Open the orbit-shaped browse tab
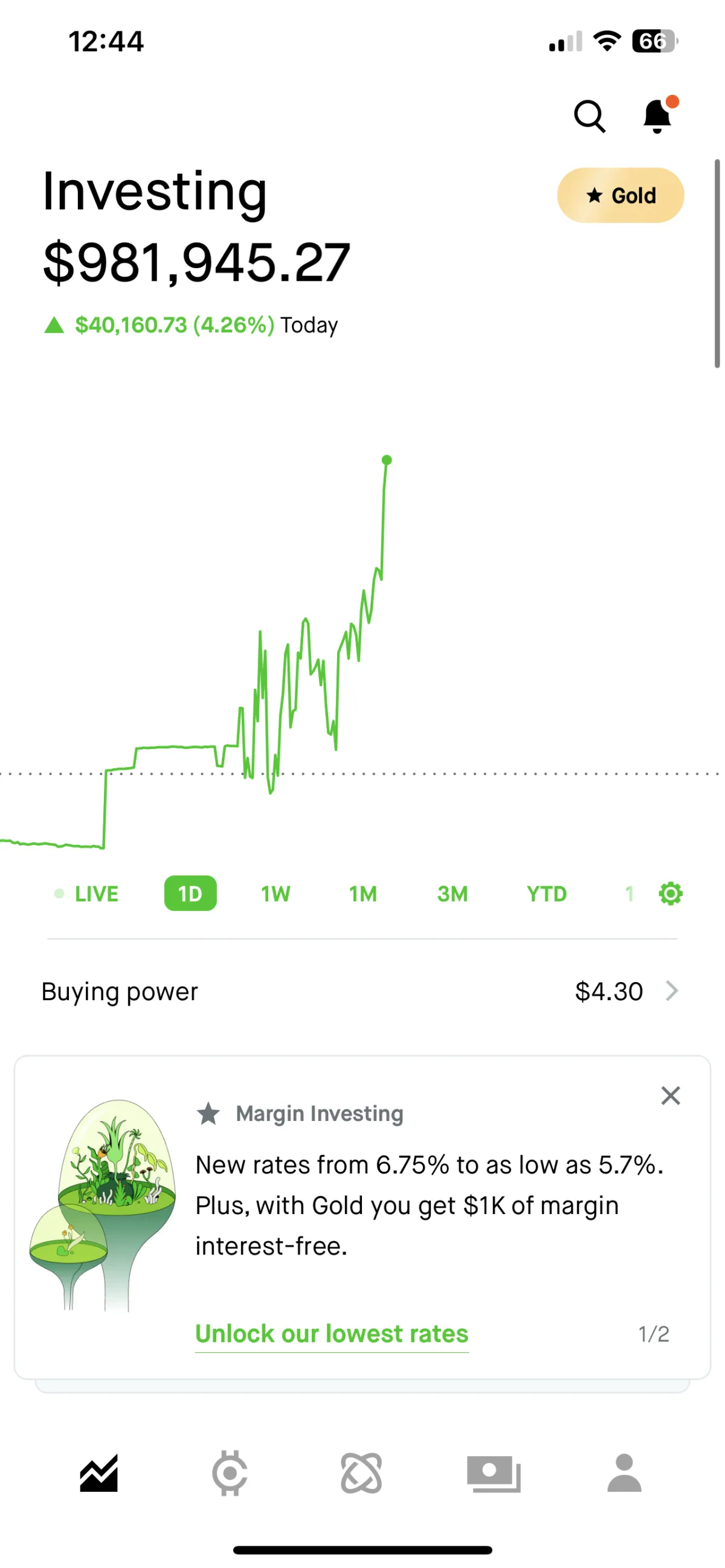This screenshot has width=725, height=1568. point(361,1474)
